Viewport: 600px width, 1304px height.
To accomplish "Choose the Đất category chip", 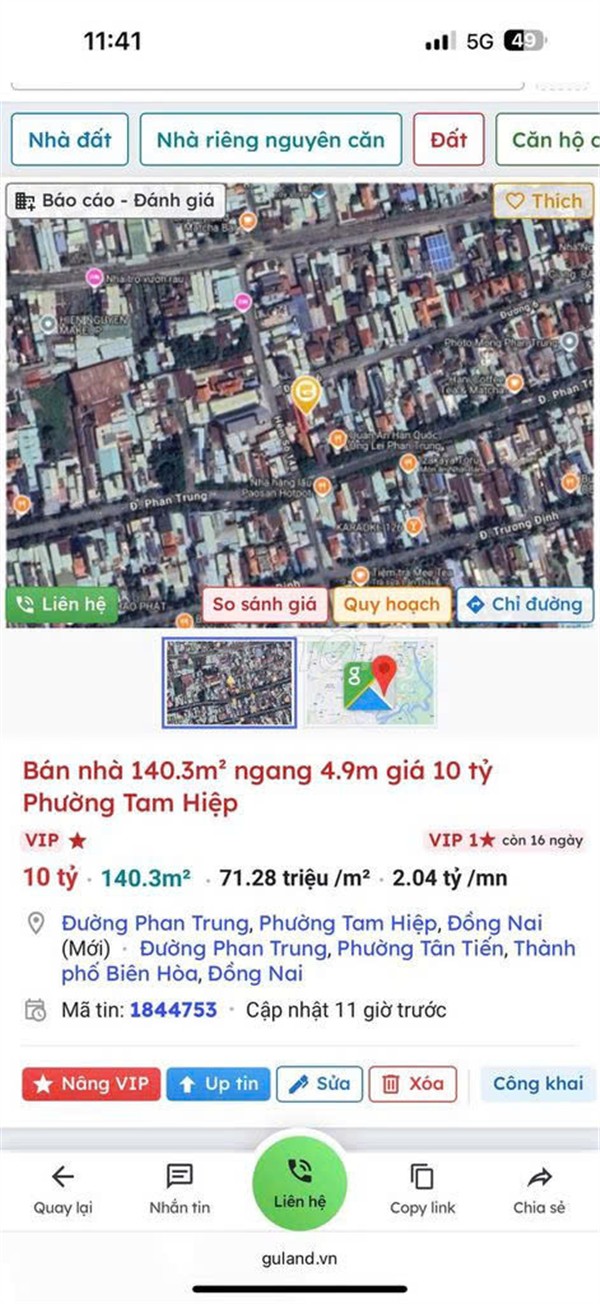I will coord(449,139).
